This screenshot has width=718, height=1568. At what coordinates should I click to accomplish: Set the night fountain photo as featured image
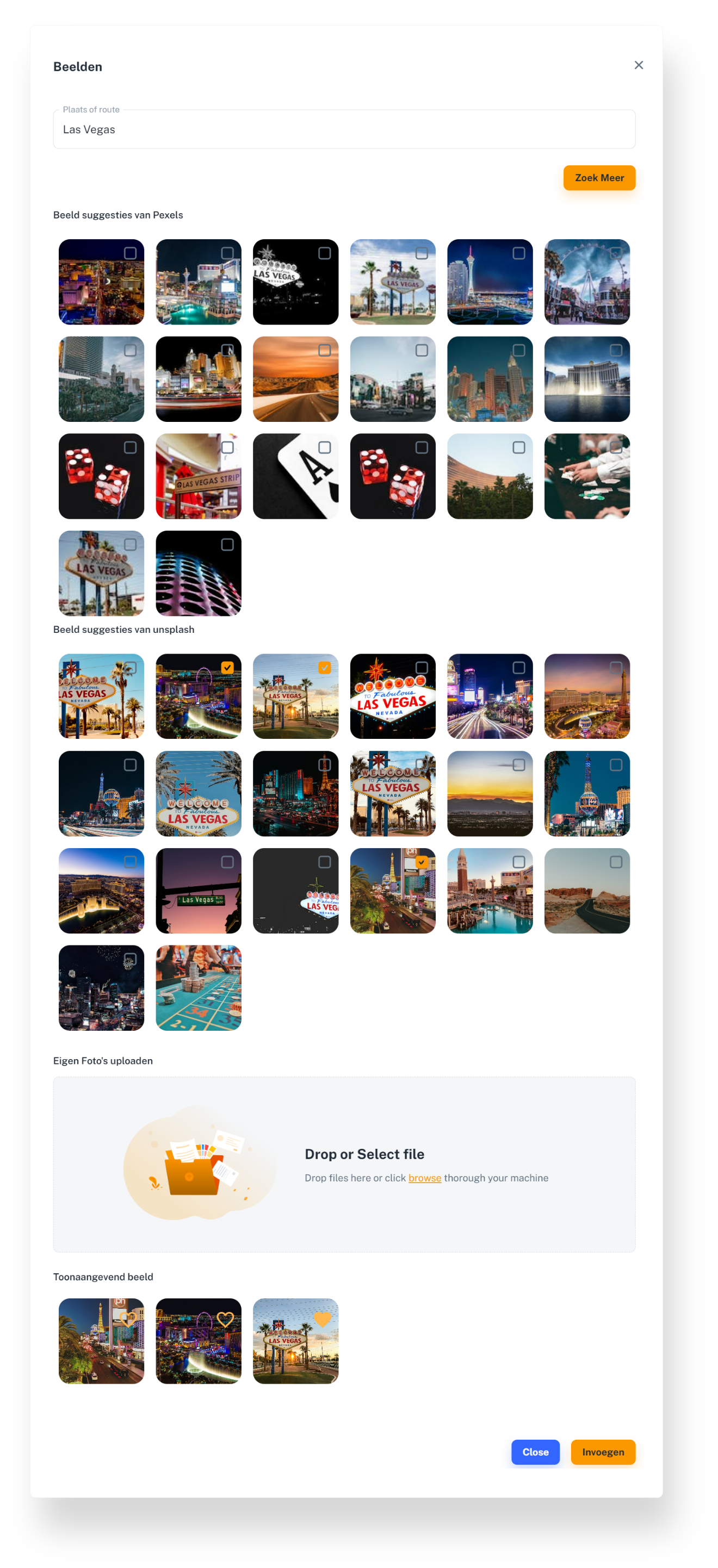pyautogui.click(x=225, y=1319)
